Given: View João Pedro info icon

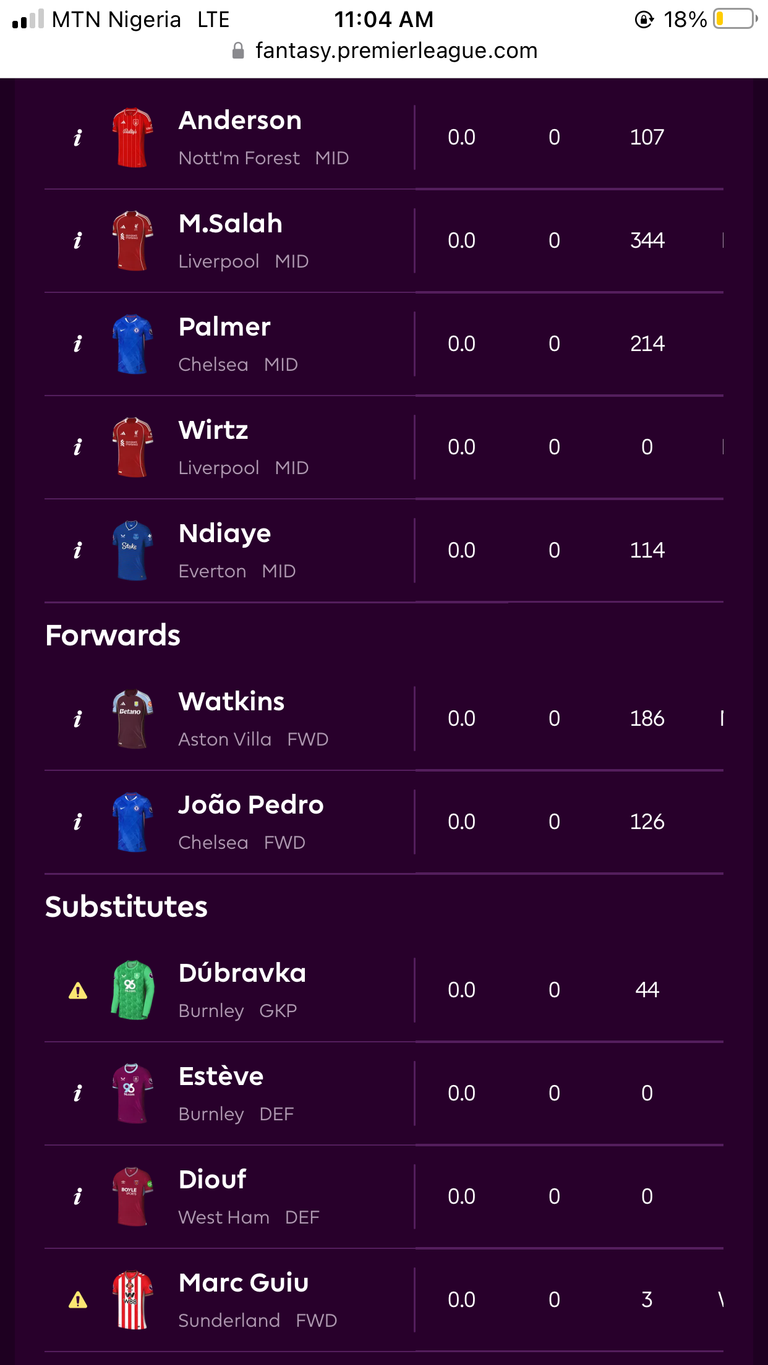Looking at the screenshot, I should click(x=78, y=822).
